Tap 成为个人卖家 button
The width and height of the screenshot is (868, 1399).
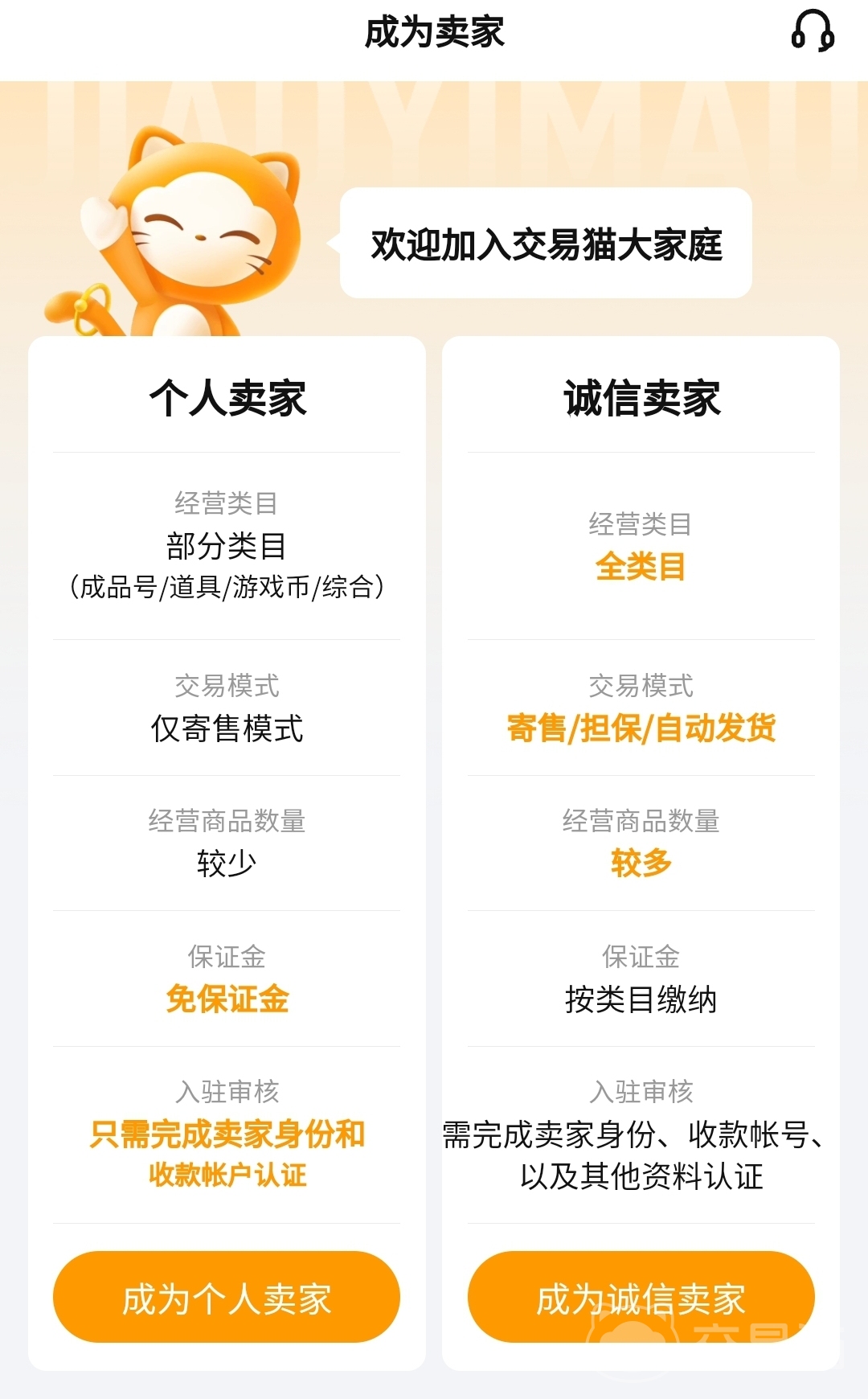[x=227, y=1297]
